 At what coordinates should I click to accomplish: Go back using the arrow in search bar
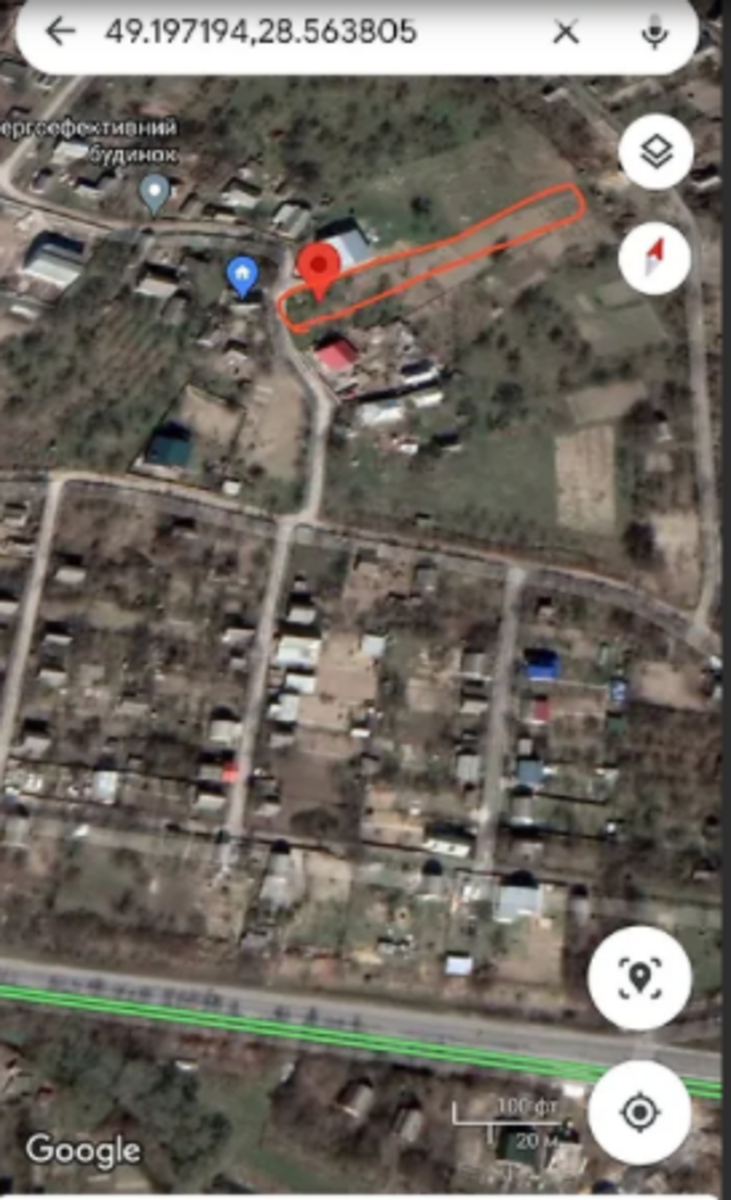pos(60,32)
